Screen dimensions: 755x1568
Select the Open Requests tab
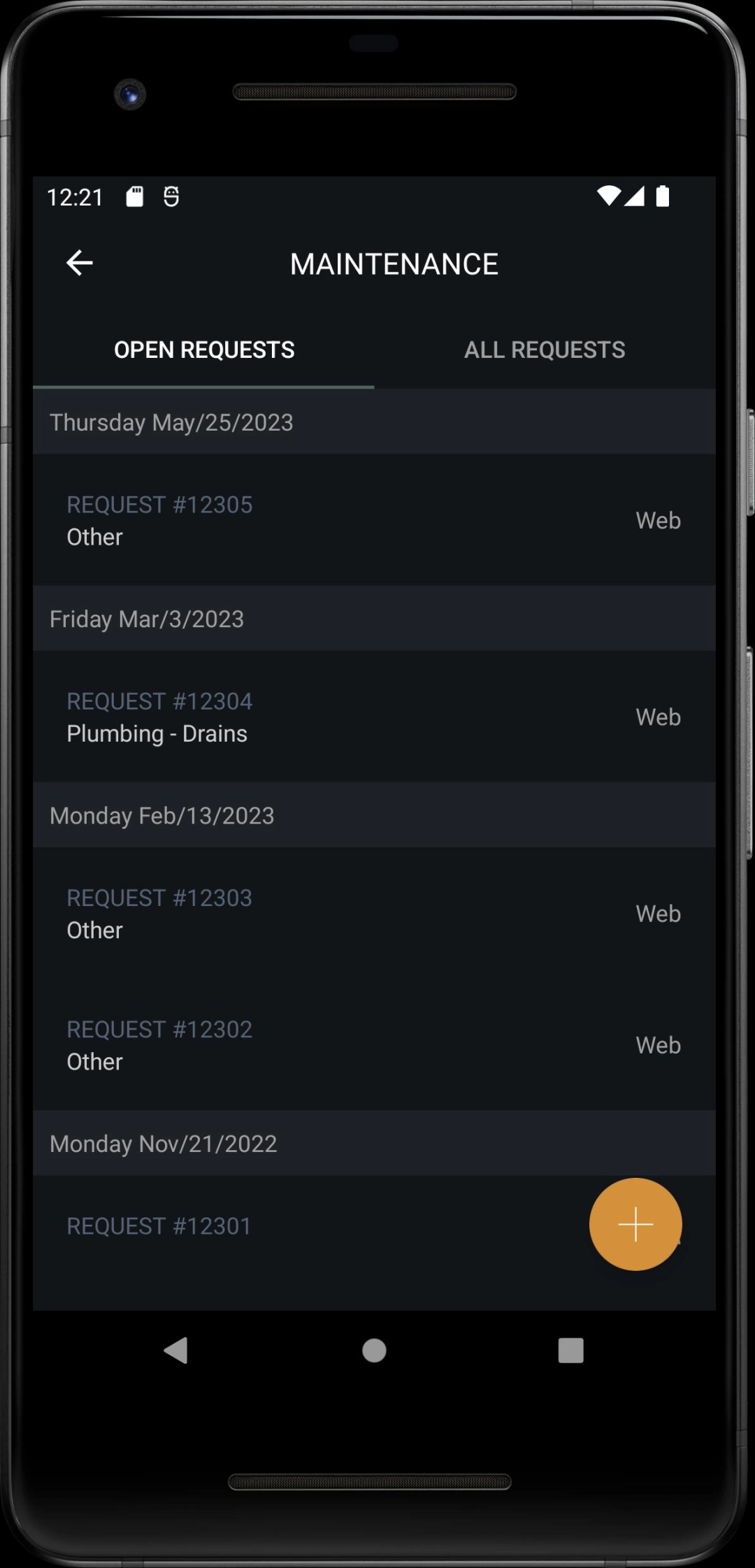point(204,350)
